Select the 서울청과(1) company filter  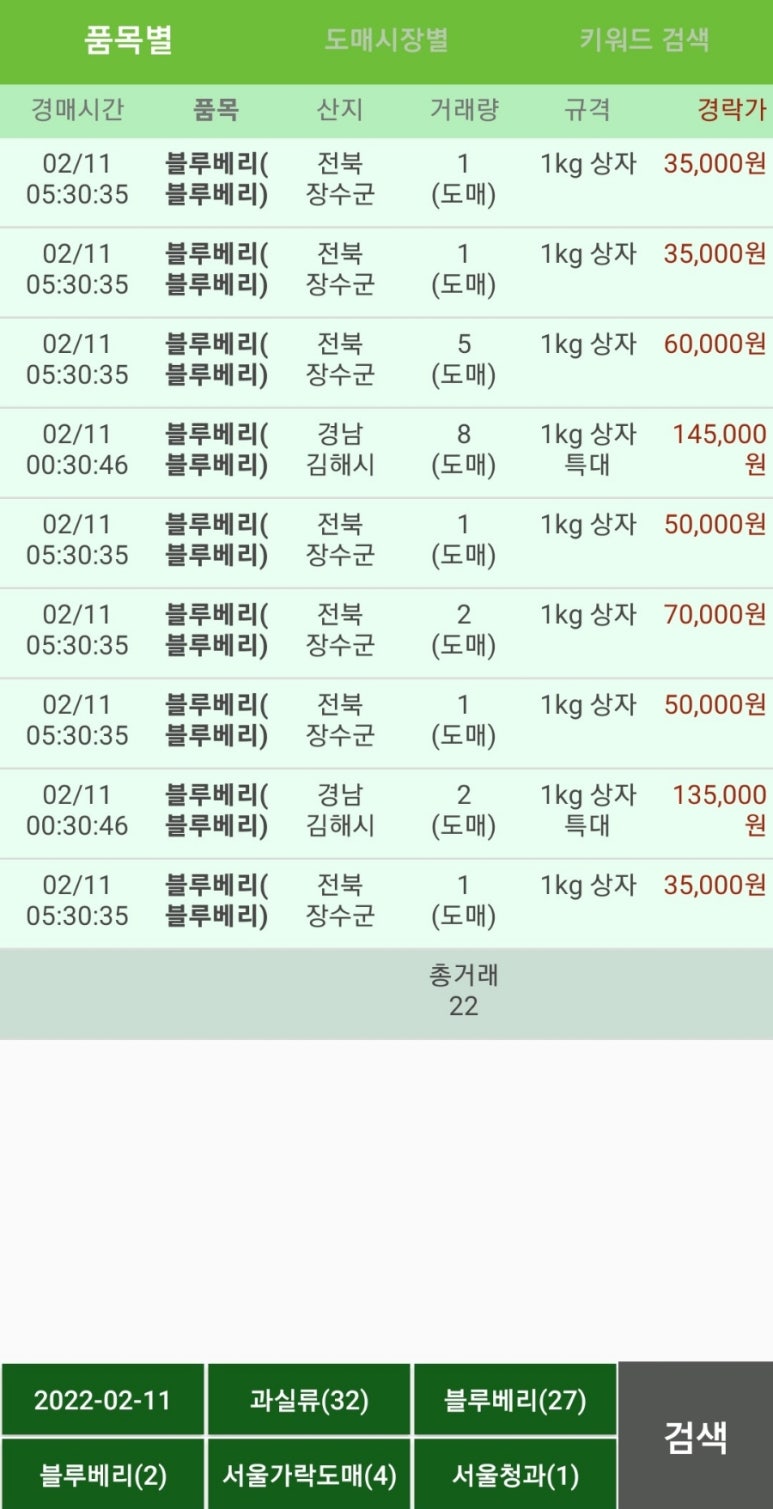tap(514, 1474)
